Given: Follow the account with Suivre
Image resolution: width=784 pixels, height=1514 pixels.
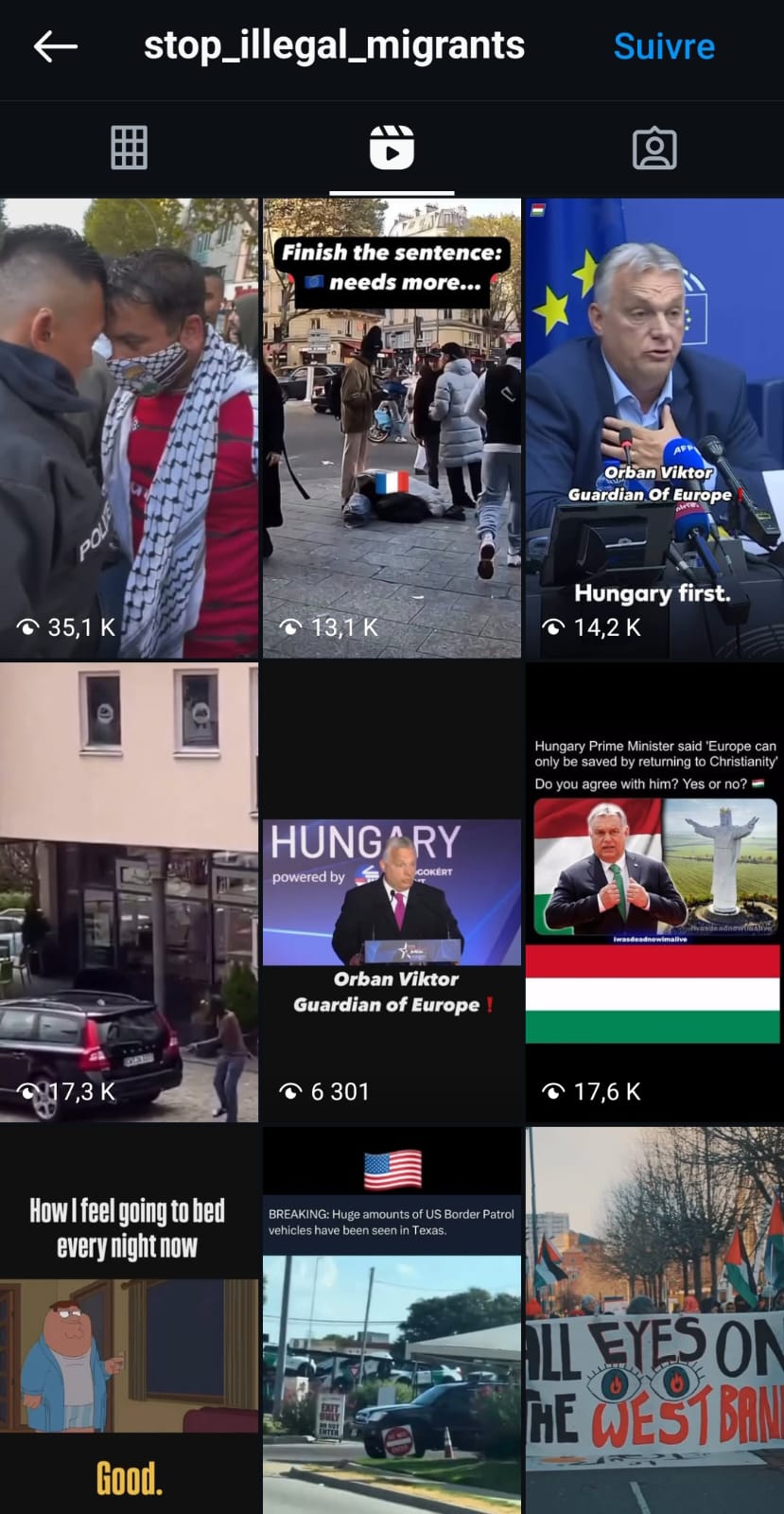Looking at the screenshot, I should click(x=664, y=46).
